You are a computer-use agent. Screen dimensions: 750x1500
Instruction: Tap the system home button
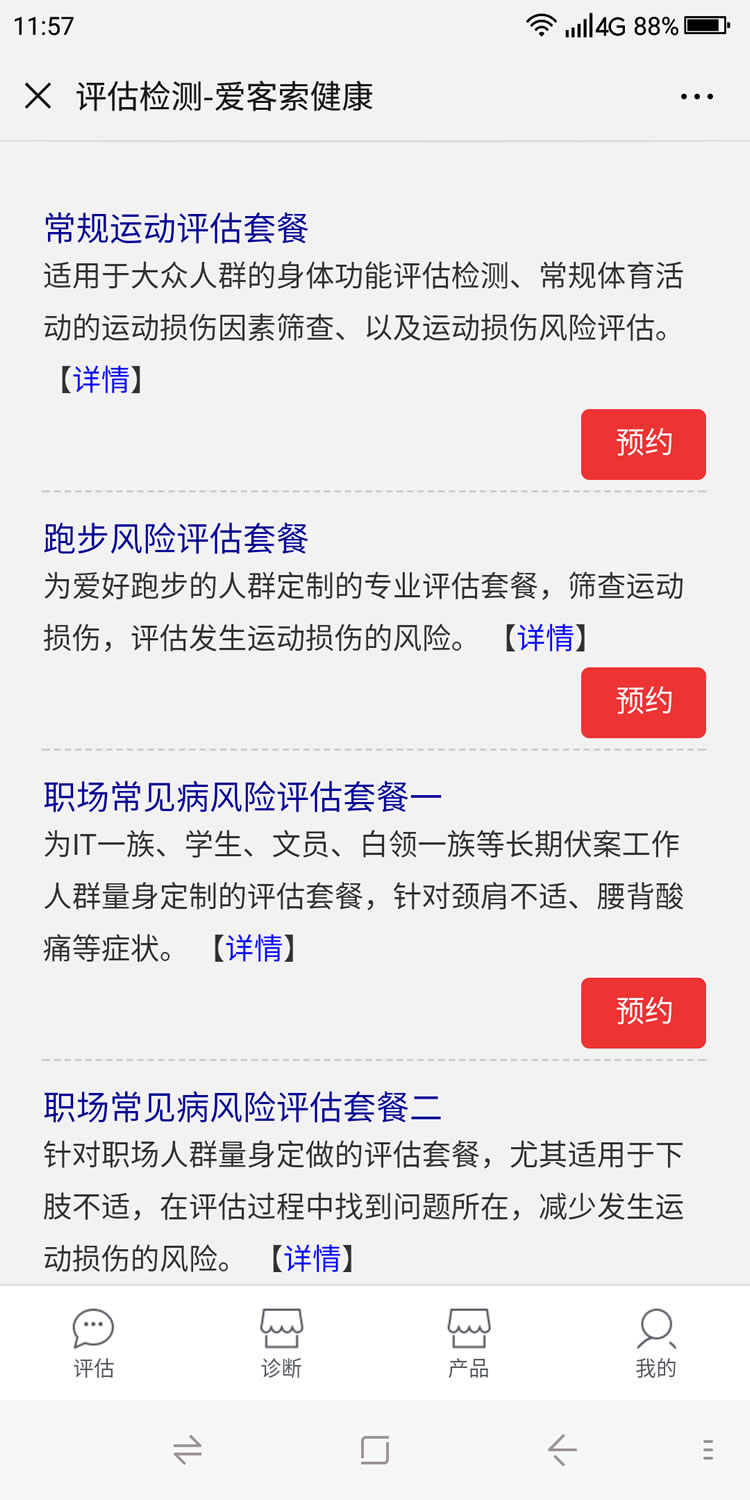point(375,1450)
